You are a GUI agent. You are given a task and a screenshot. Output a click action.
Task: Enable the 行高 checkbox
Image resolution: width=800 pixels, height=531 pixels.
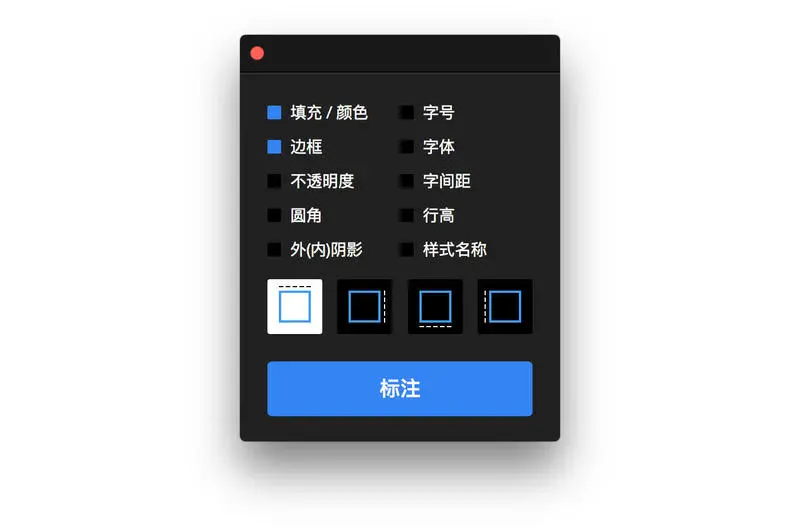(407, 215)
